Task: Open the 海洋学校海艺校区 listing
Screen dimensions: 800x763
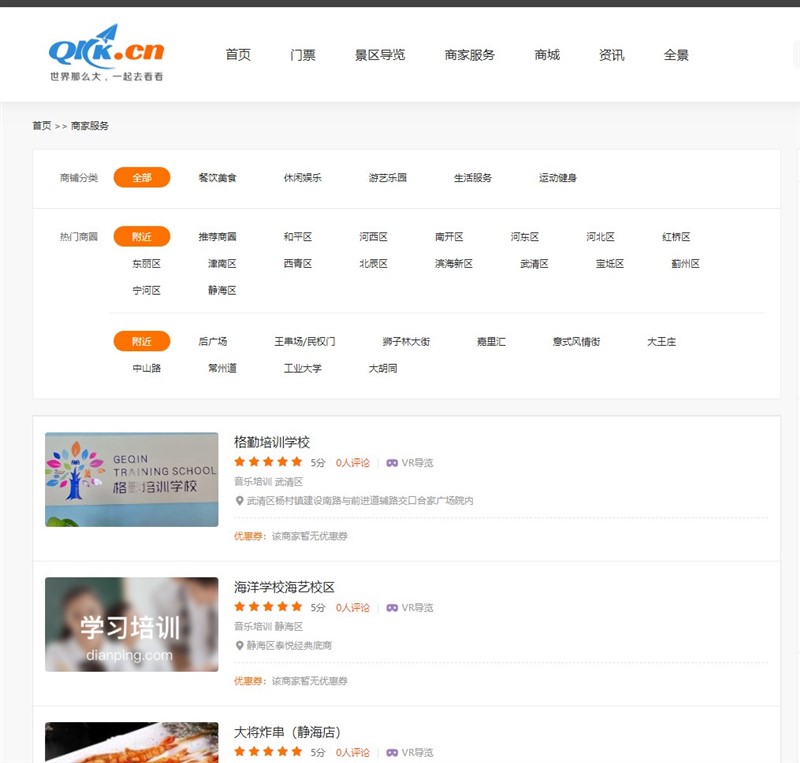Action: (x=284, y=587)
